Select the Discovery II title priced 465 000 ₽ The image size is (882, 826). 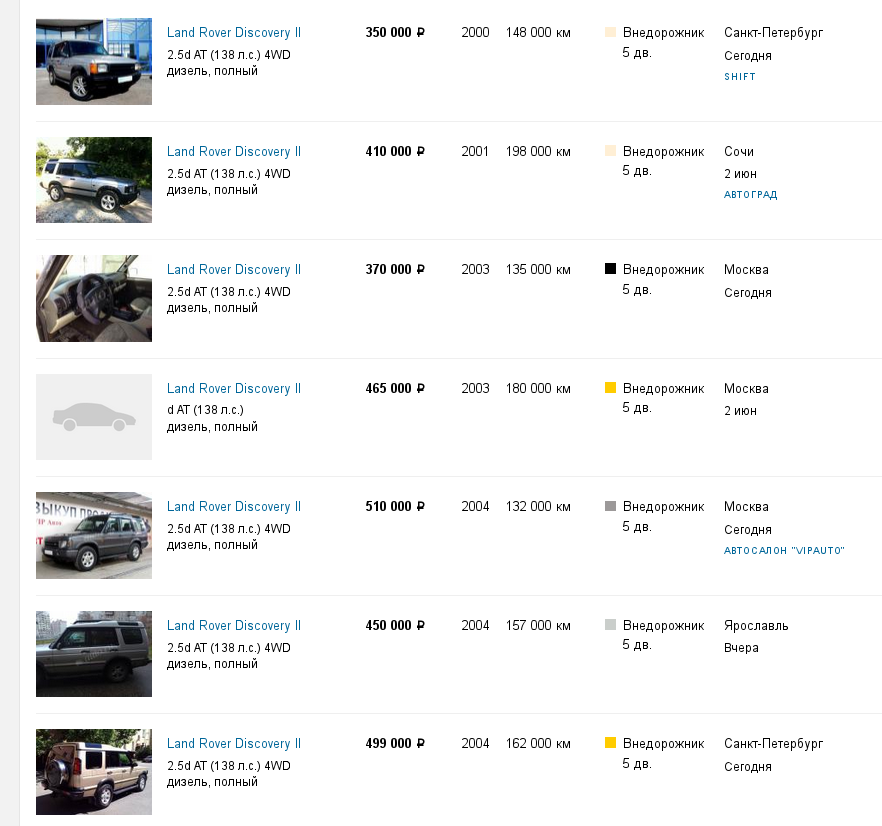[x=233, y=389]
